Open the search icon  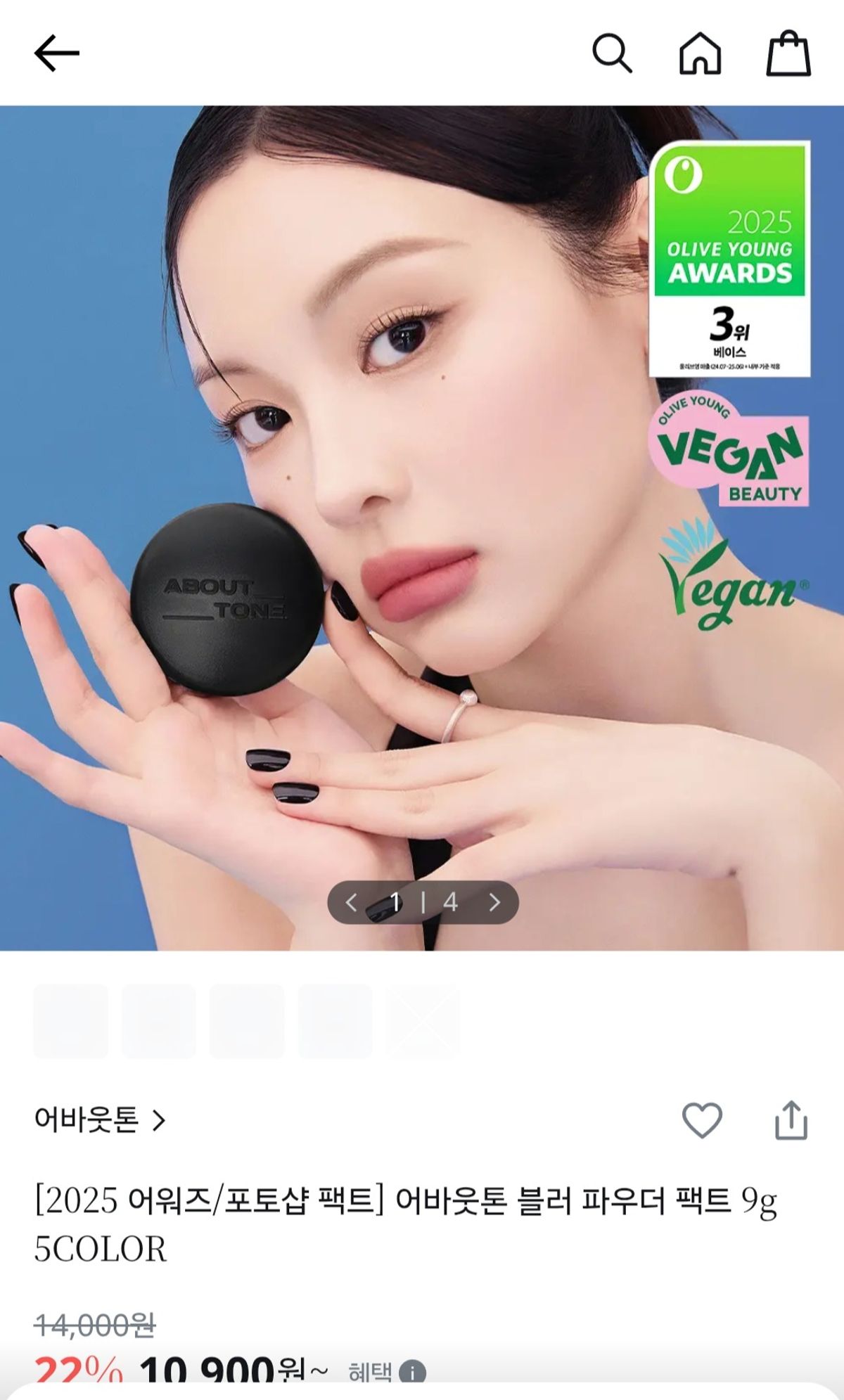(612, 53)
